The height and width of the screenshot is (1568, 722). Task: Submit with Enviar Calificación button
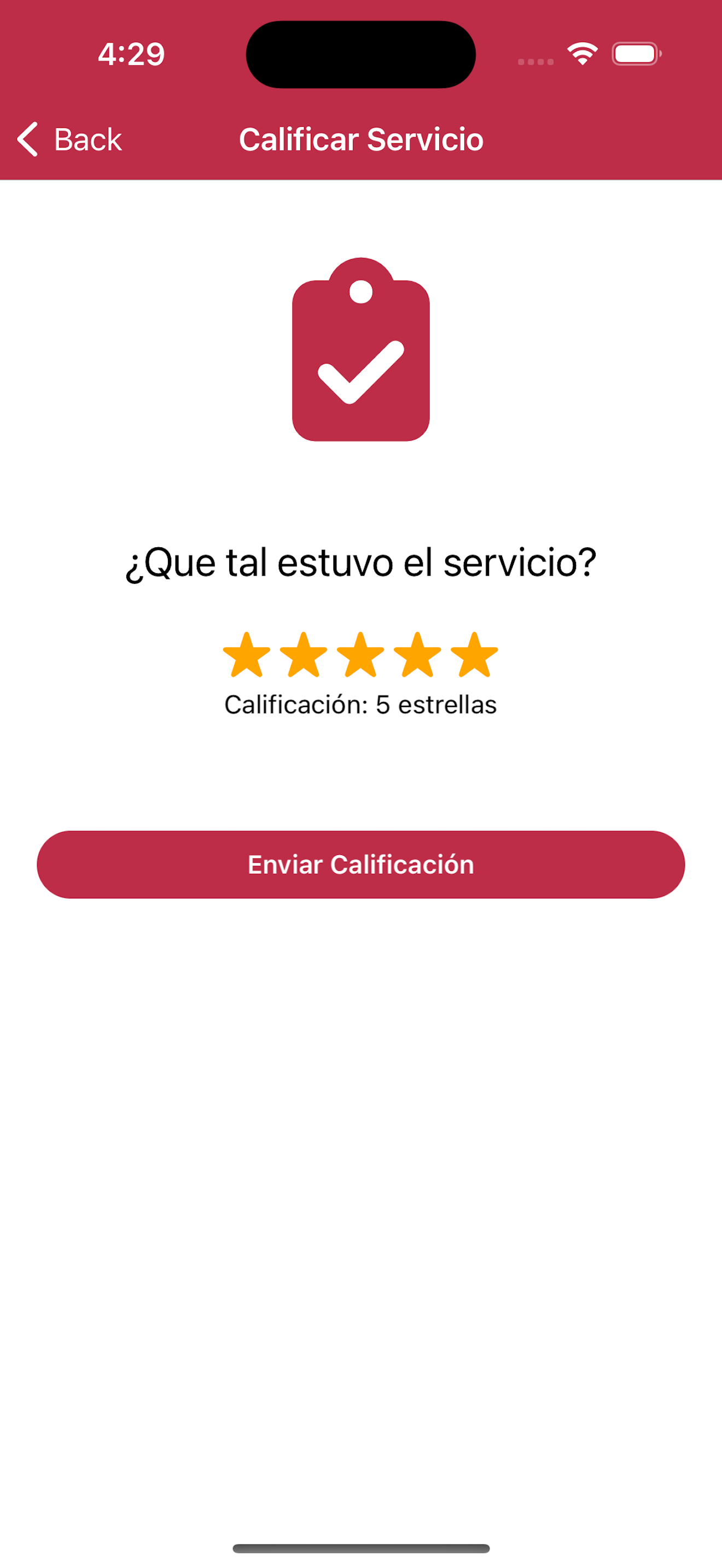coord(361,864)
